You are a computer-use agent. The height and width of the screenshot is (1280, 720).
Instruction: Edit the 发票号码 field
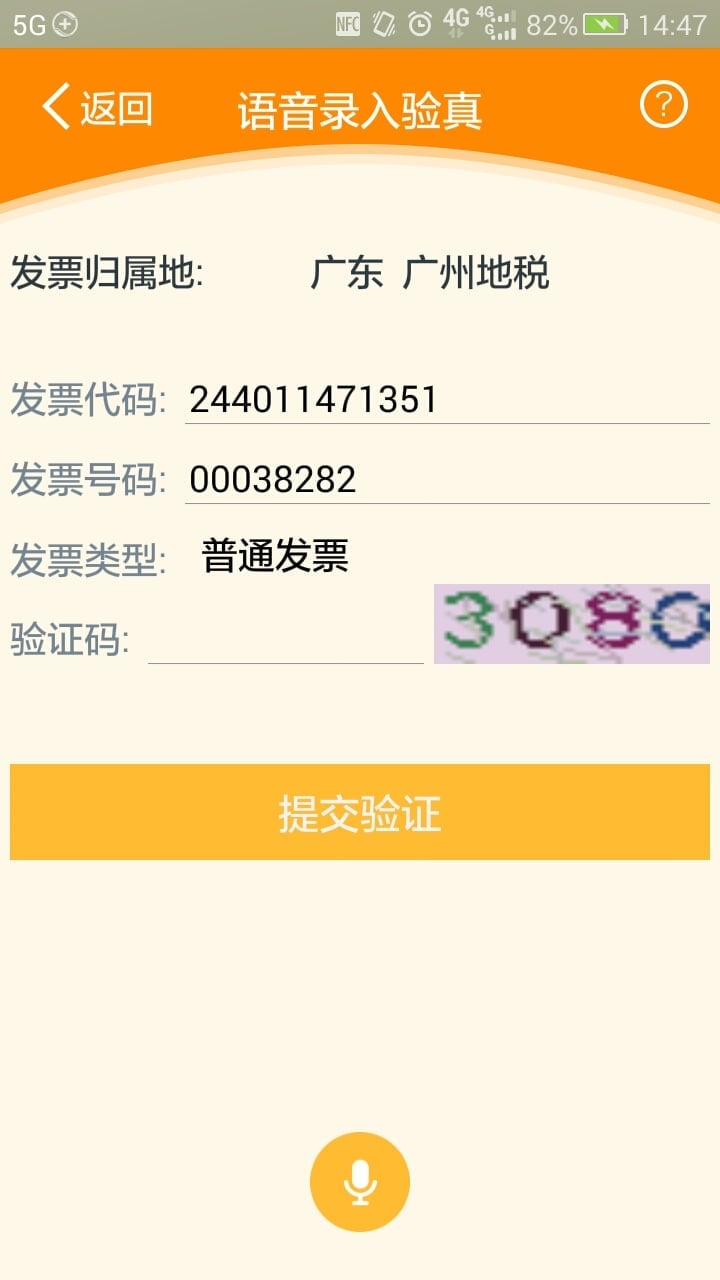446,480
